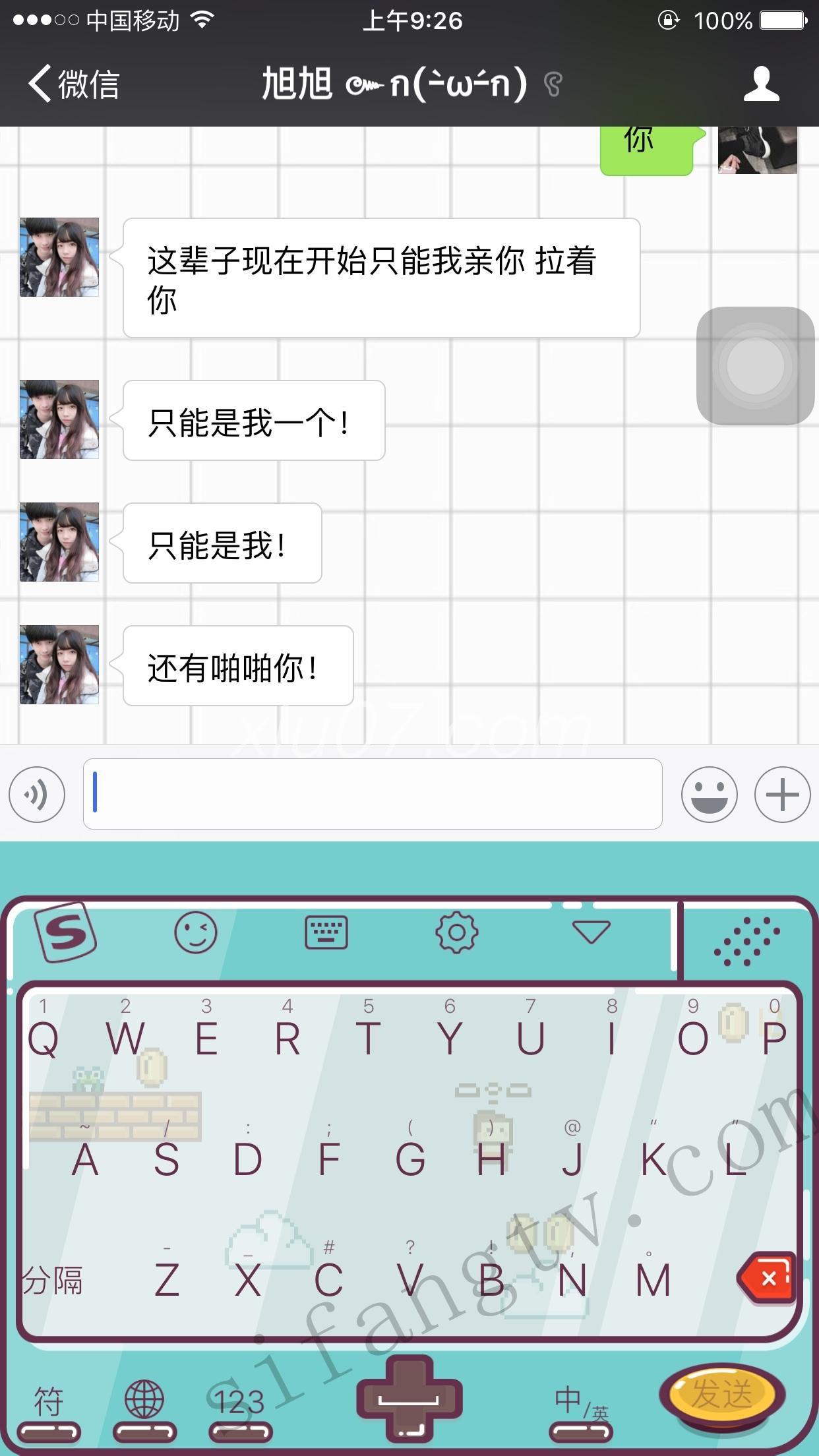
Task: Tap the AssistiveTouch floating button
Action: pyautogui.click(x=755, y=366)
